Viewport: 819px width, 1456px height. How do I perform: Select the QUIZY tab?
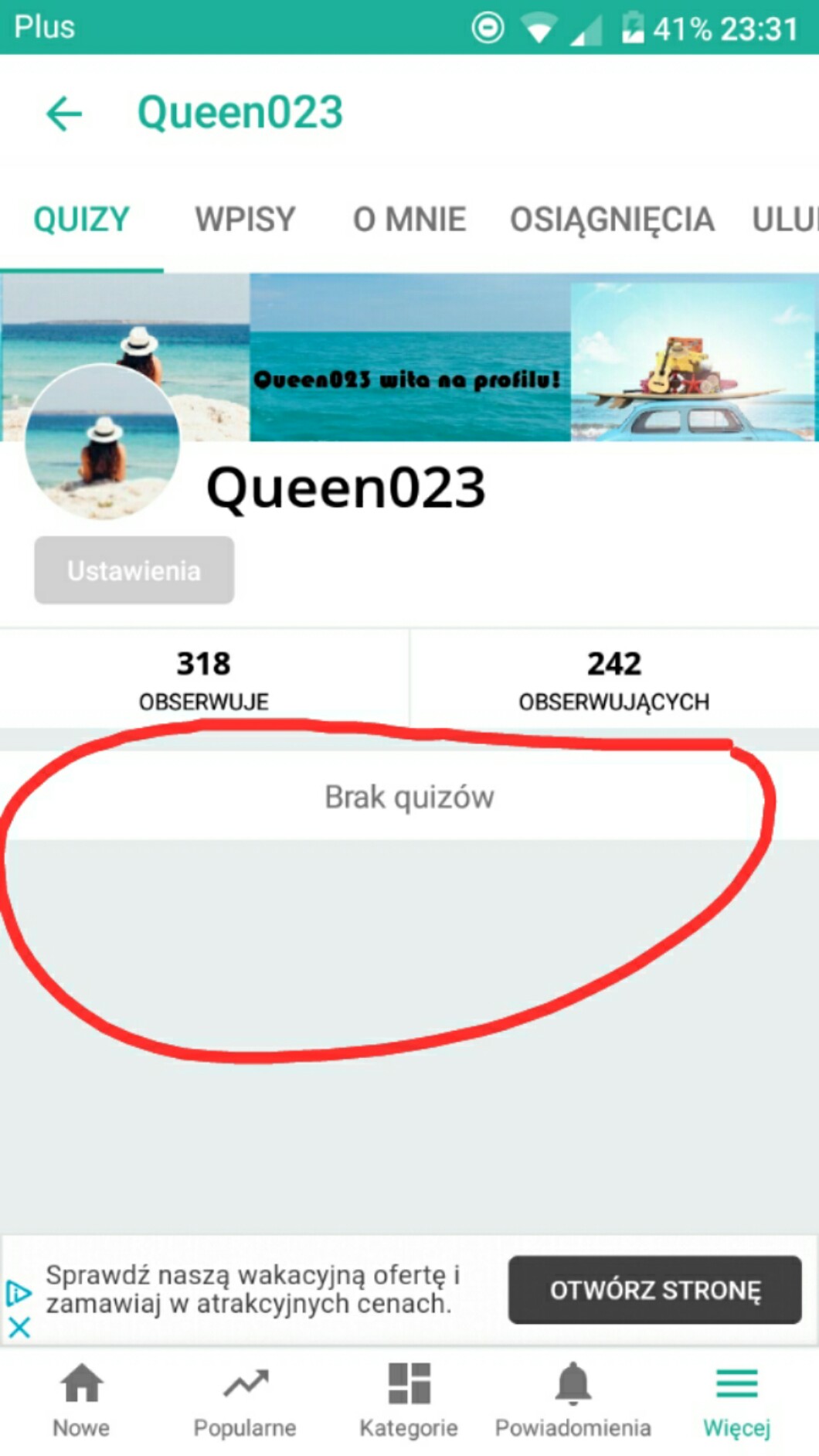pos(81,219)
